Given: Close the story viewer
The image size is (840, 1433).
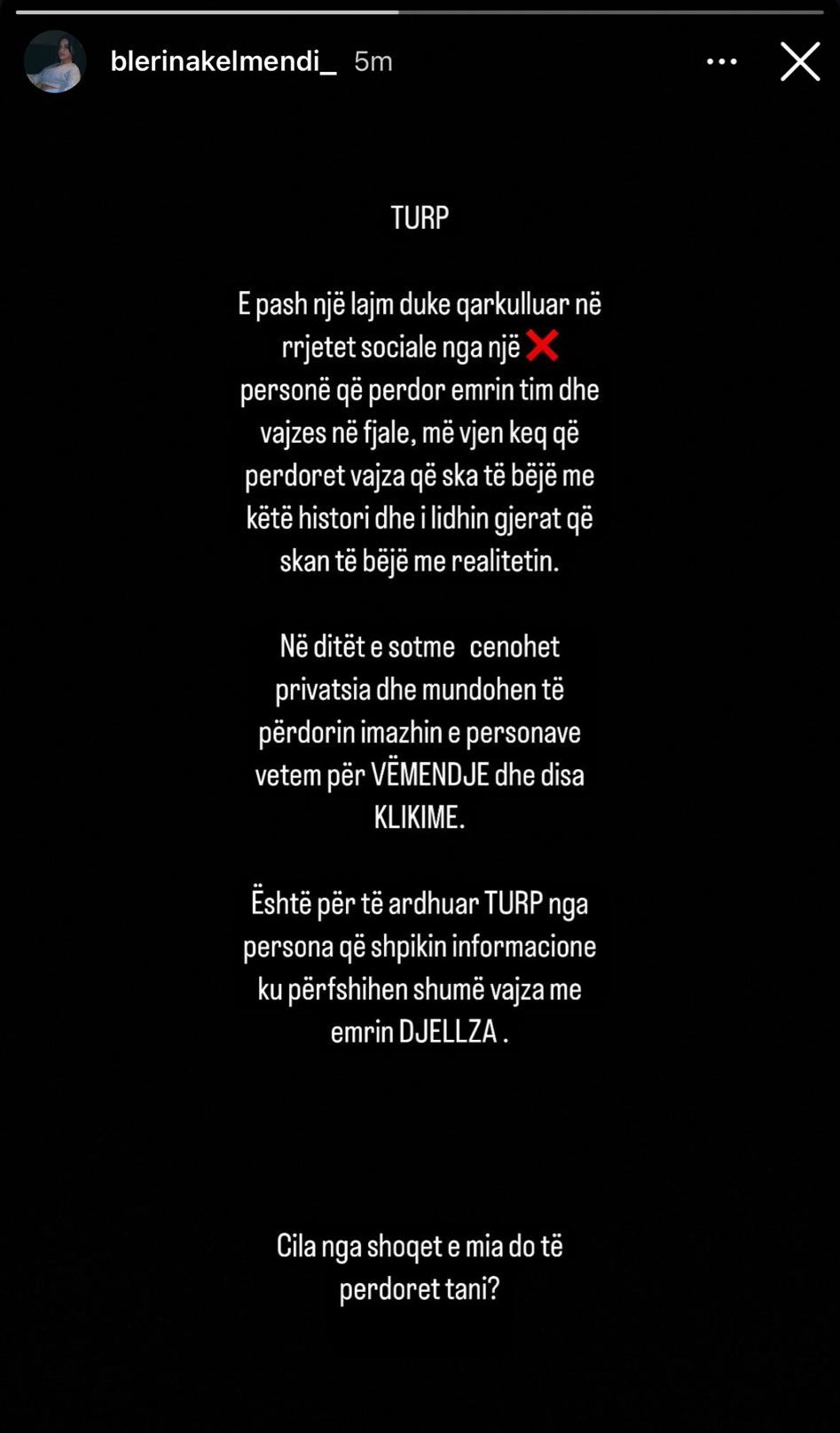Looking at the screenshot, I should pos(800,62).
